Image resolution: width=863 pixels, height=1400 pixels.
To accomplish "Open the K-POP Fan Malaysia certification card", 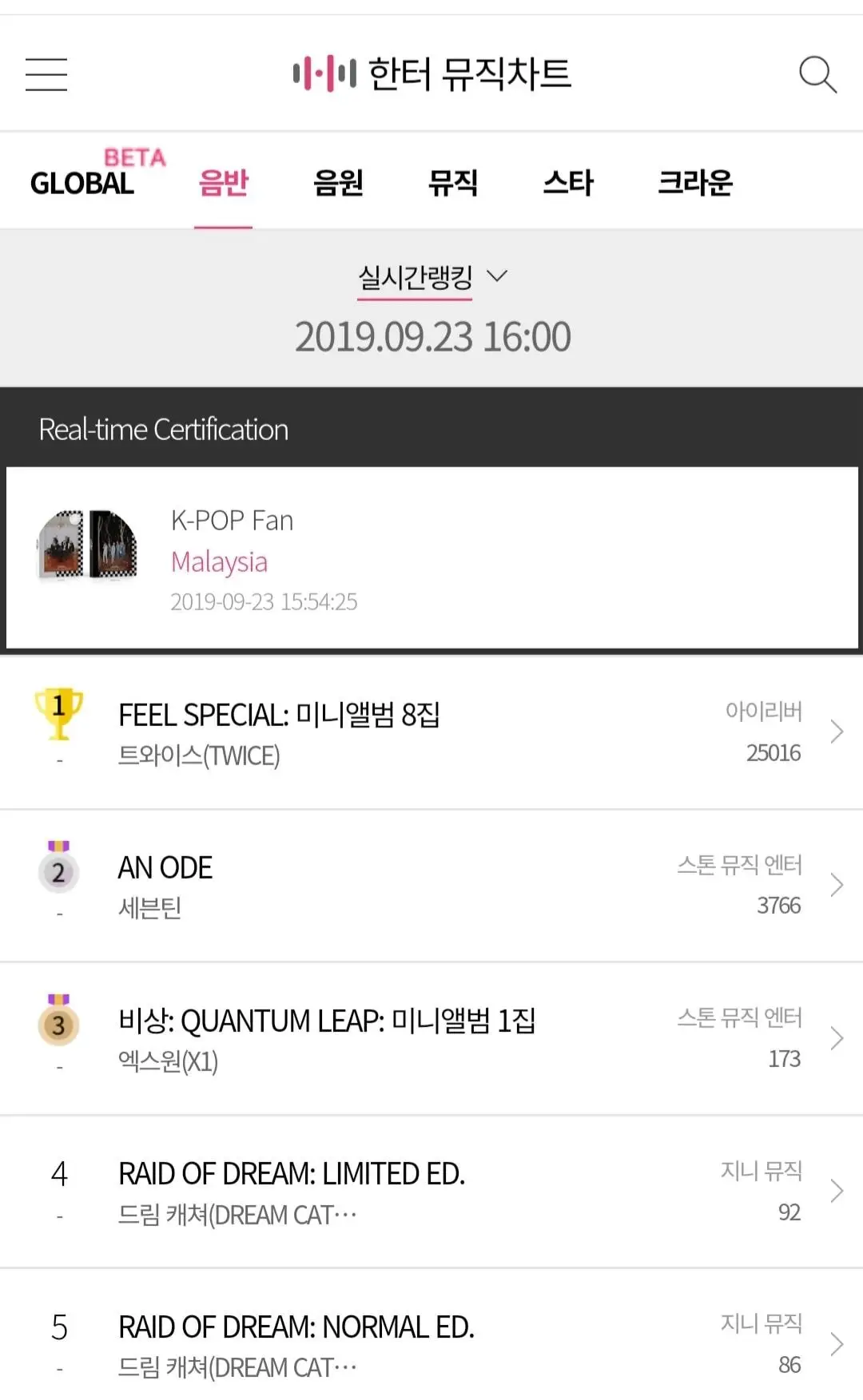I will 431,558.
